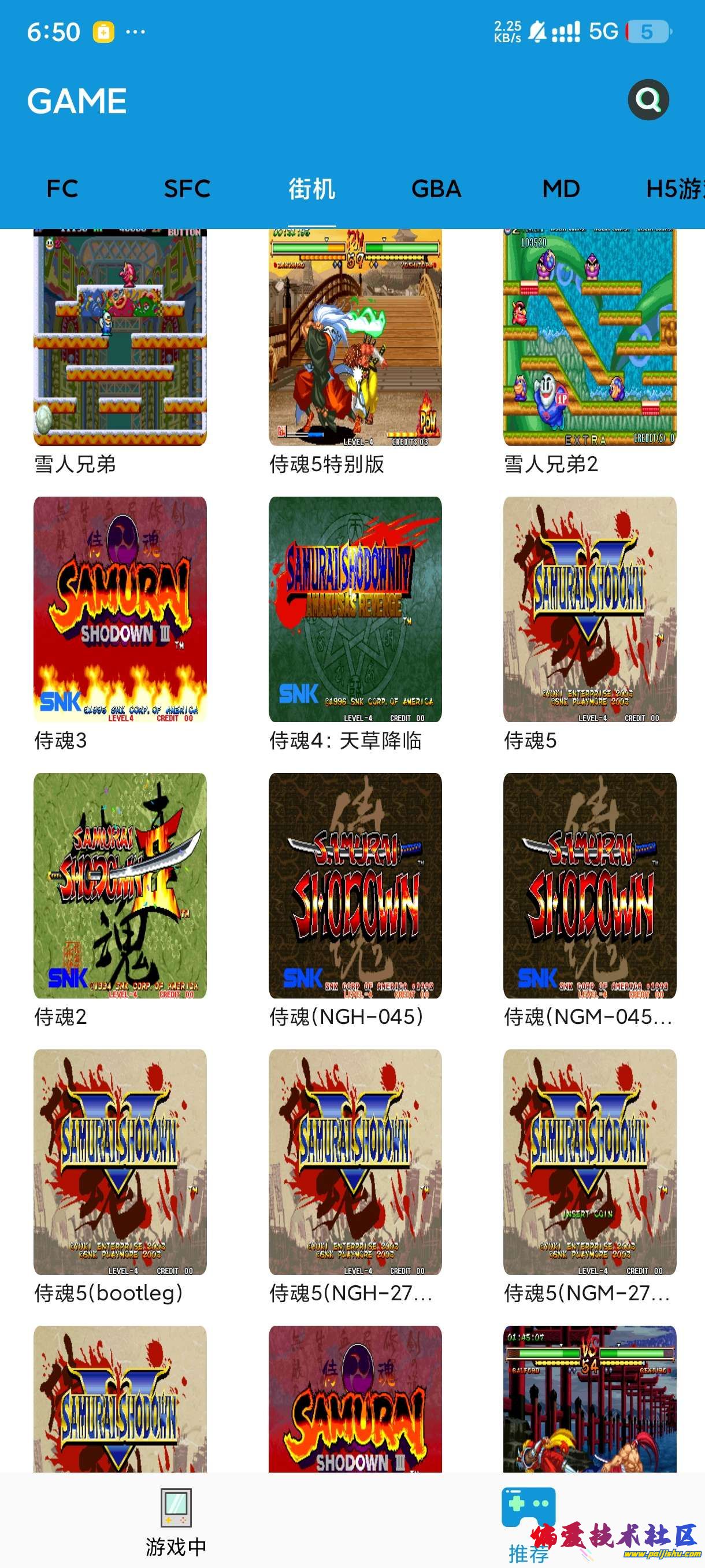This screenshot has height=1568, width=705.
Task: Select the GBA tab
Action: tap(436, 188)
